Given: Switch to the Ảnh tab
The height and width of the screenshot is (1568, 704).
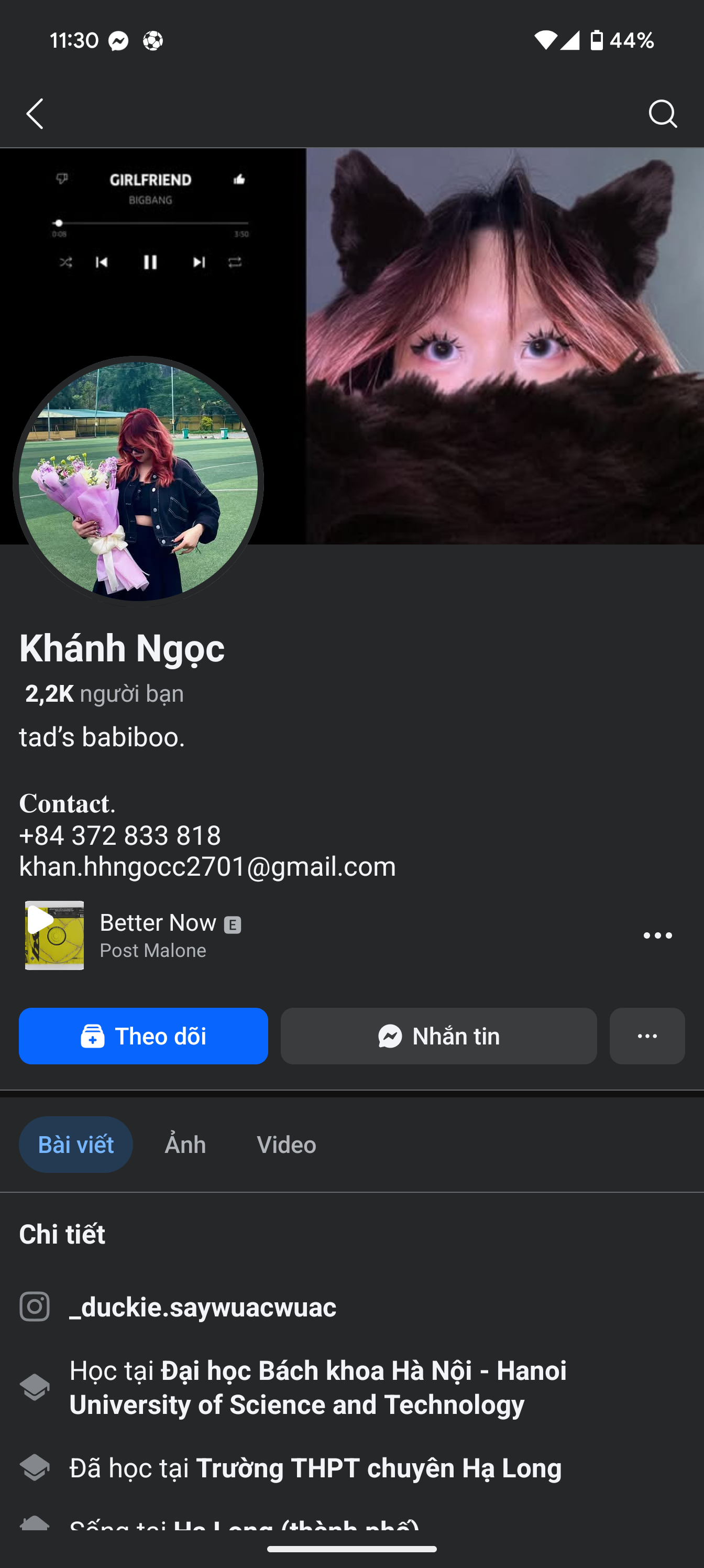Looking at the screenshot, I should pyautogui.click(x=184, y=1144).
